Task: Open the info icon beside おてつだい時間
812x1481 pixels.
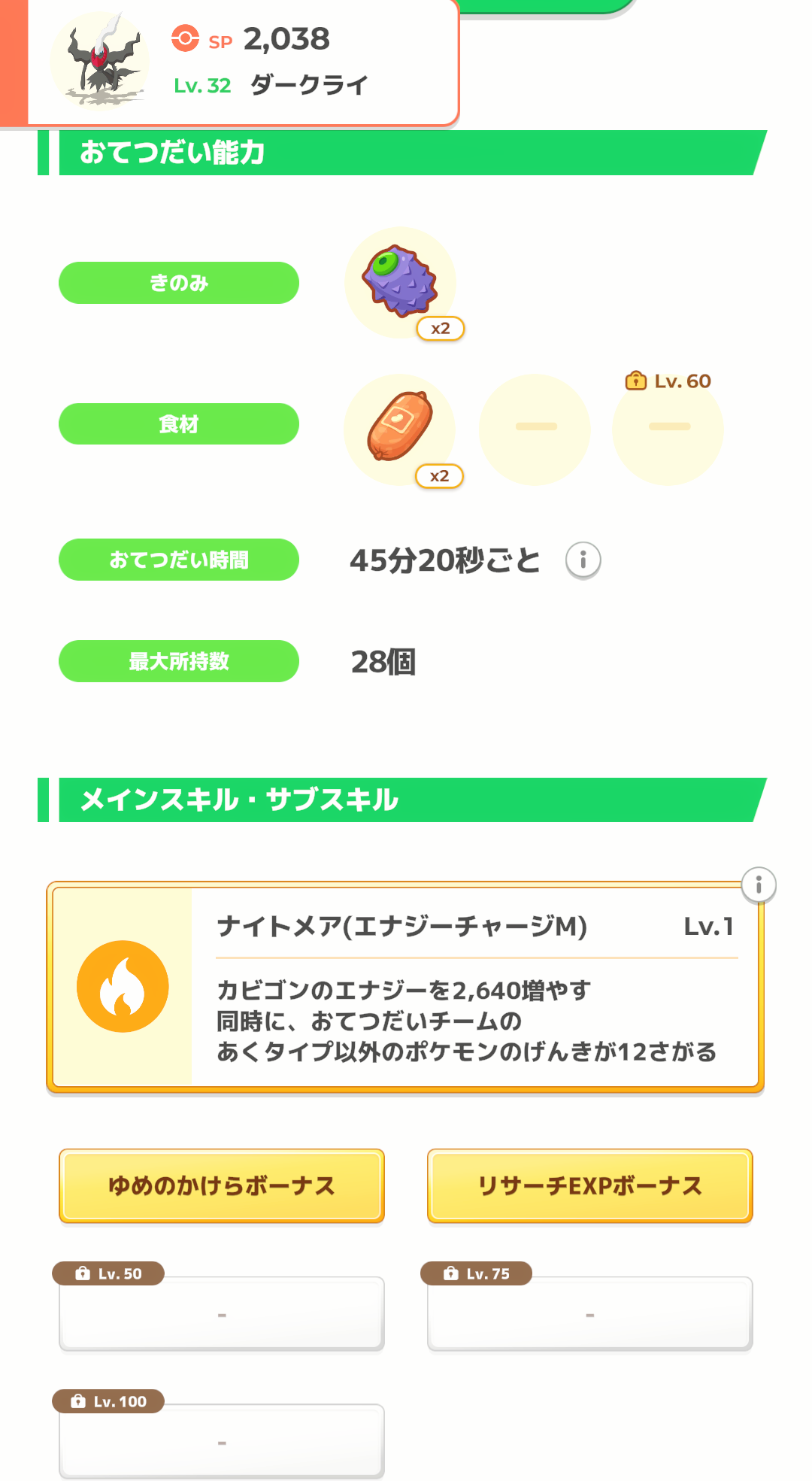Action: [583, 560]
